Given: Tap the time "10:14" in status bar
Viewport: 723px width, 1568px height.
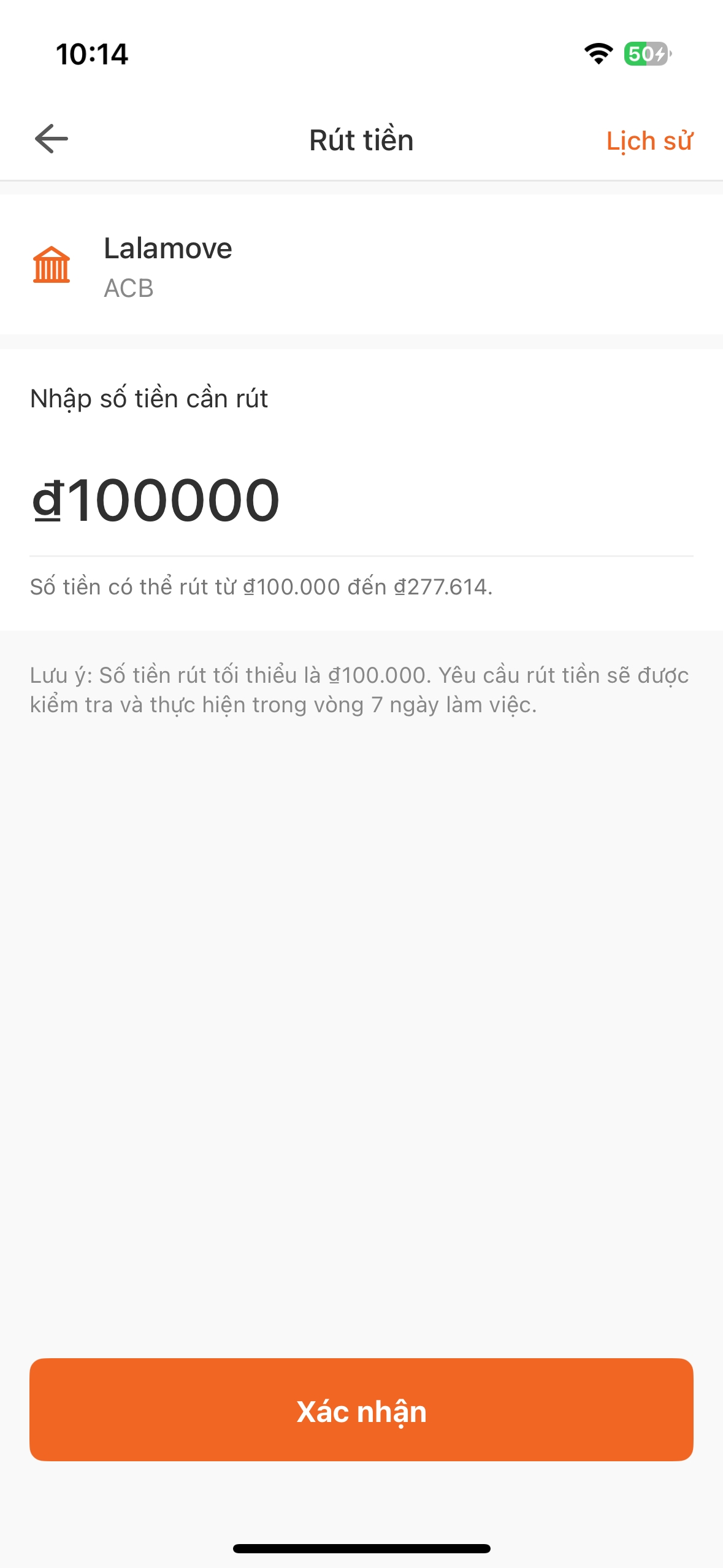Looking at the screenshot, I should point(91,55).
